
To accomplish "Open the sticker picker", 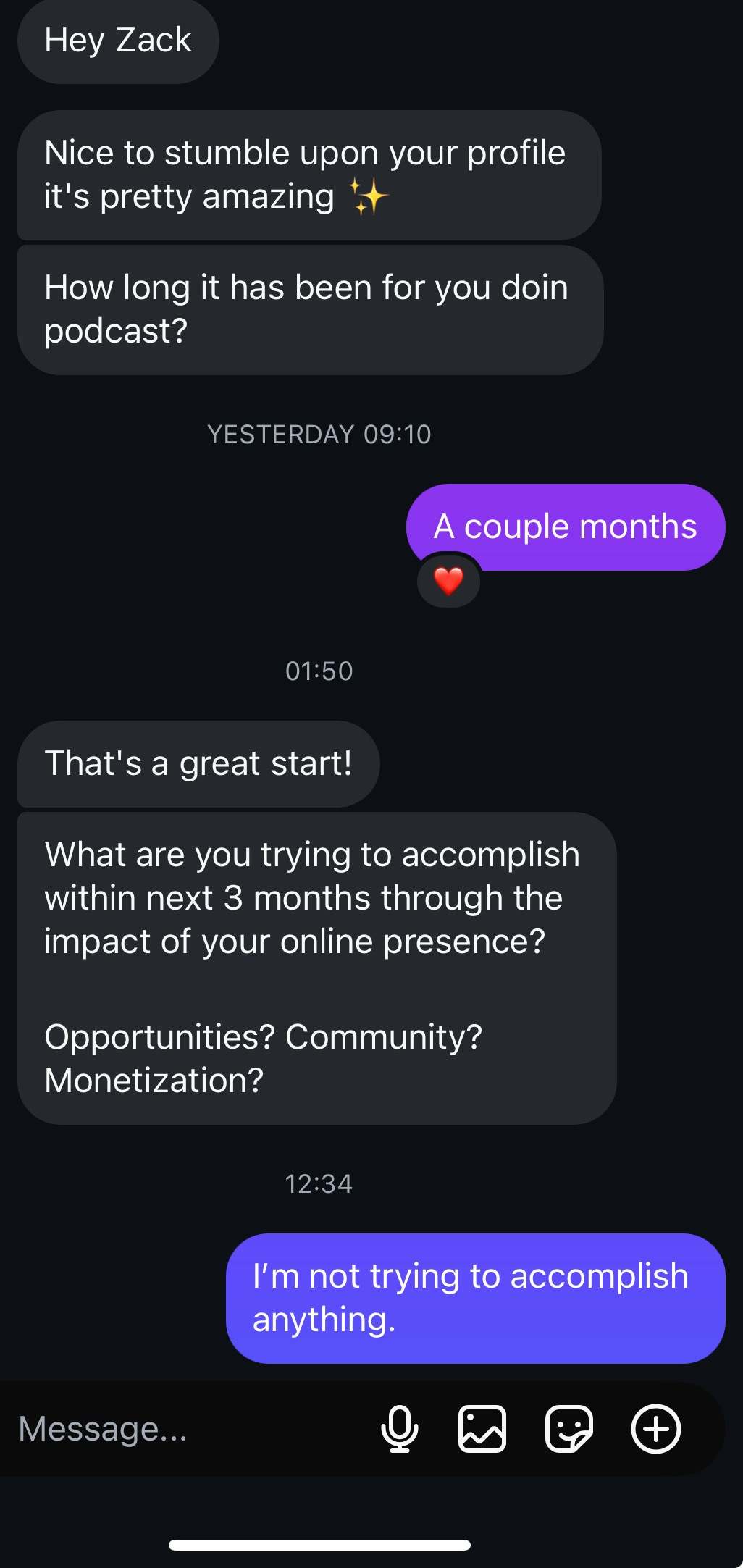I will coord(569,1429).
